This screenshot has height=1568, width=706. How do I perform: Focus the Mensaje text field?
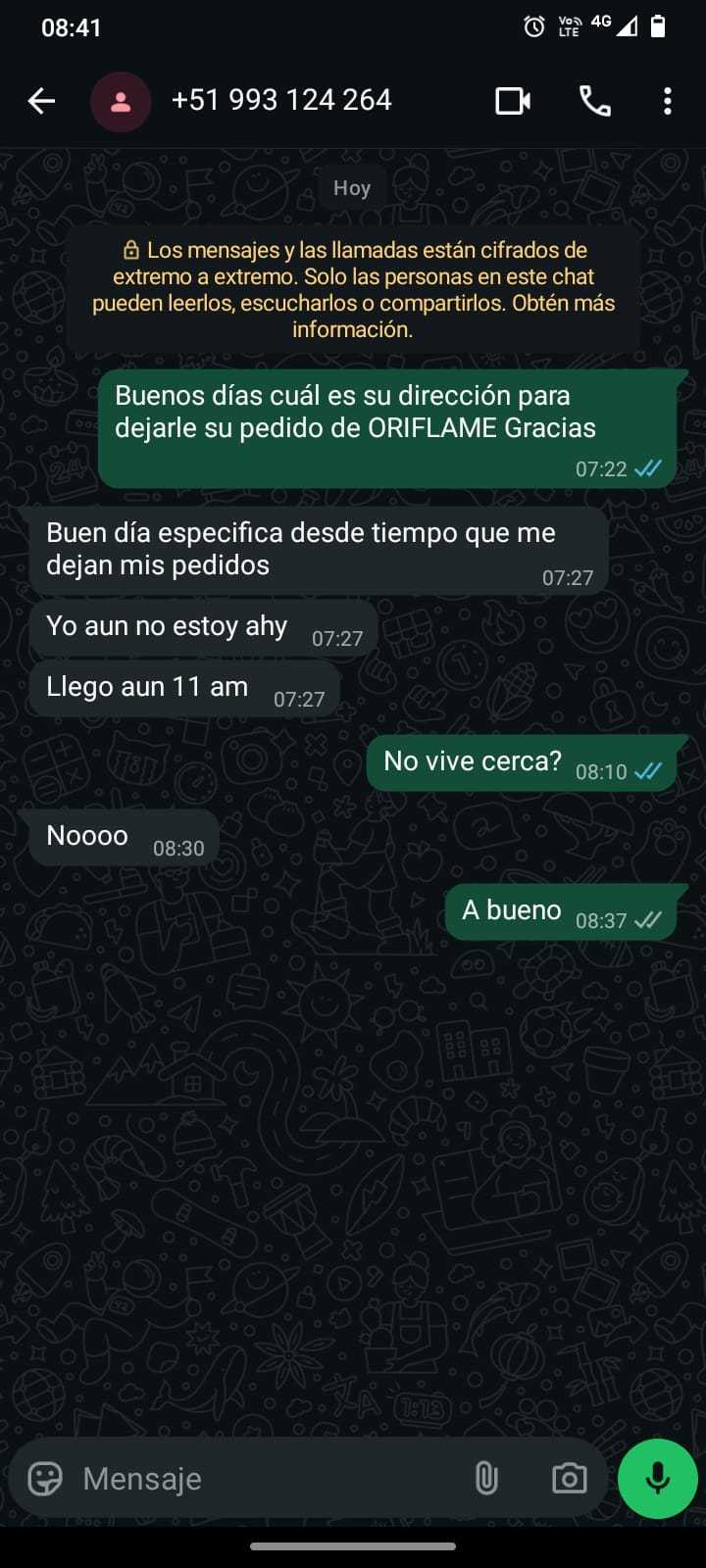(x=265, y=1478)
